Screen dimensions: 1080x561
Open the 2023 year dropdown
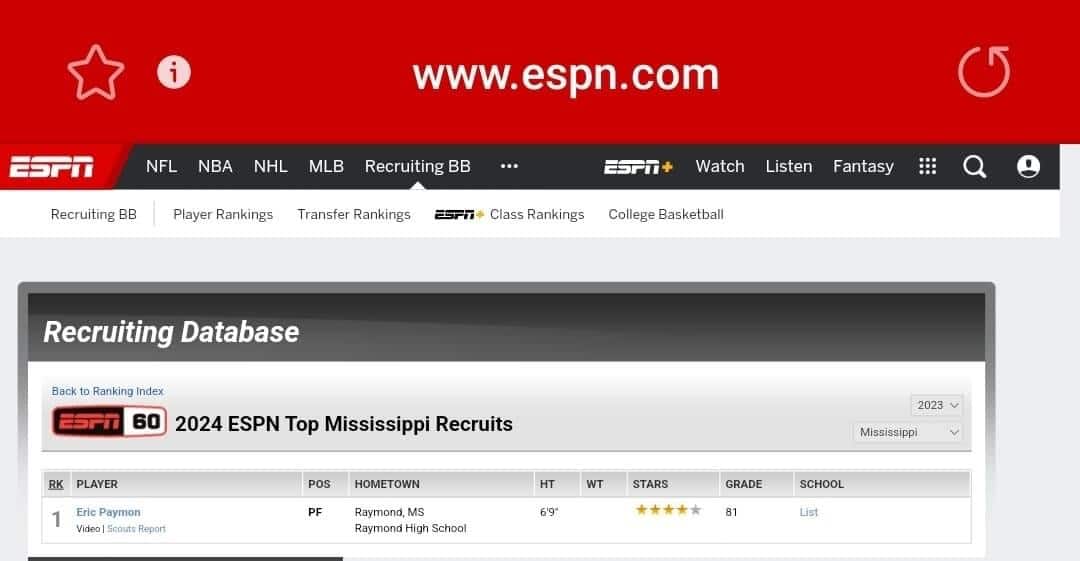[937, 405]
